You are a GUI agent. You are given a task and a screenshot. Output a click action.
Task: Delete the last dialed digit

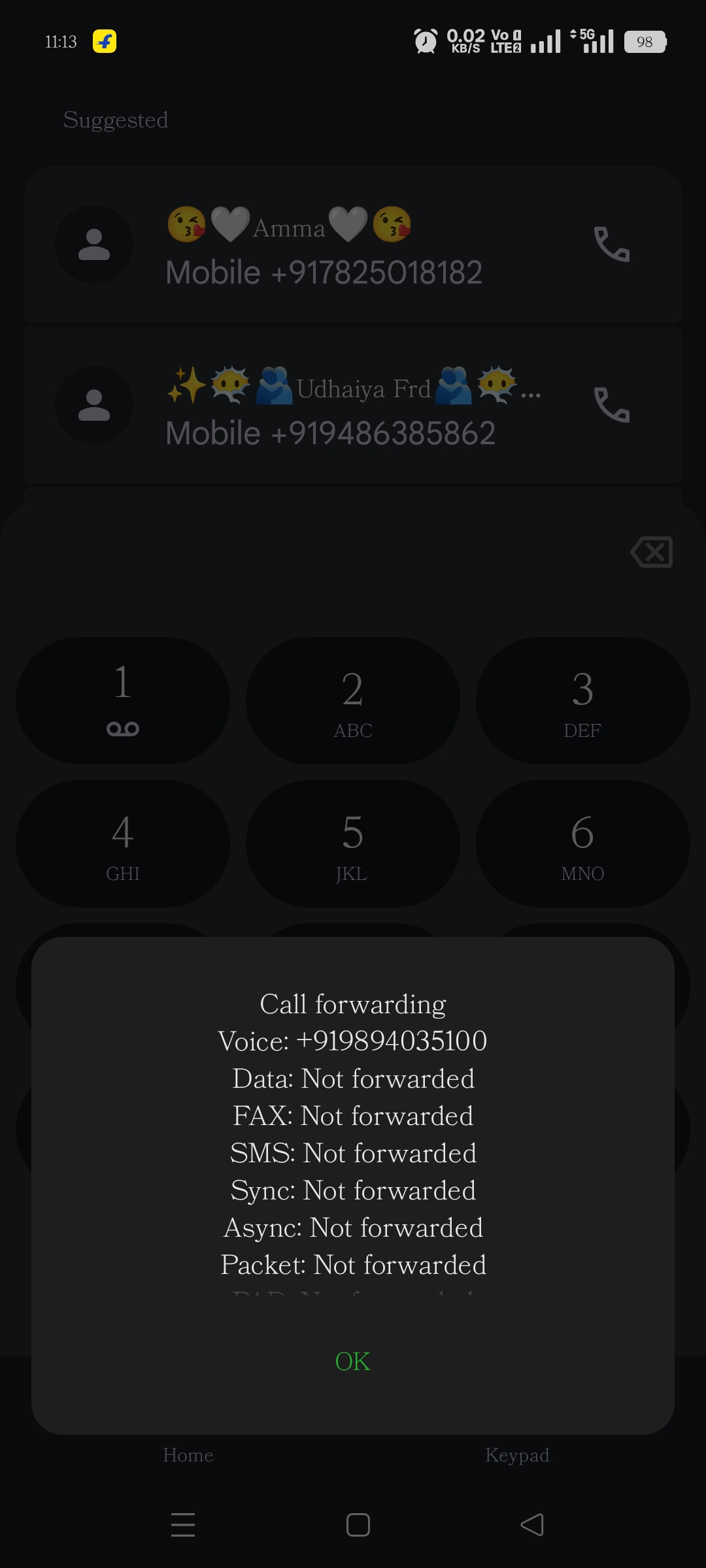pyautogui.click(x=651, y=552)
